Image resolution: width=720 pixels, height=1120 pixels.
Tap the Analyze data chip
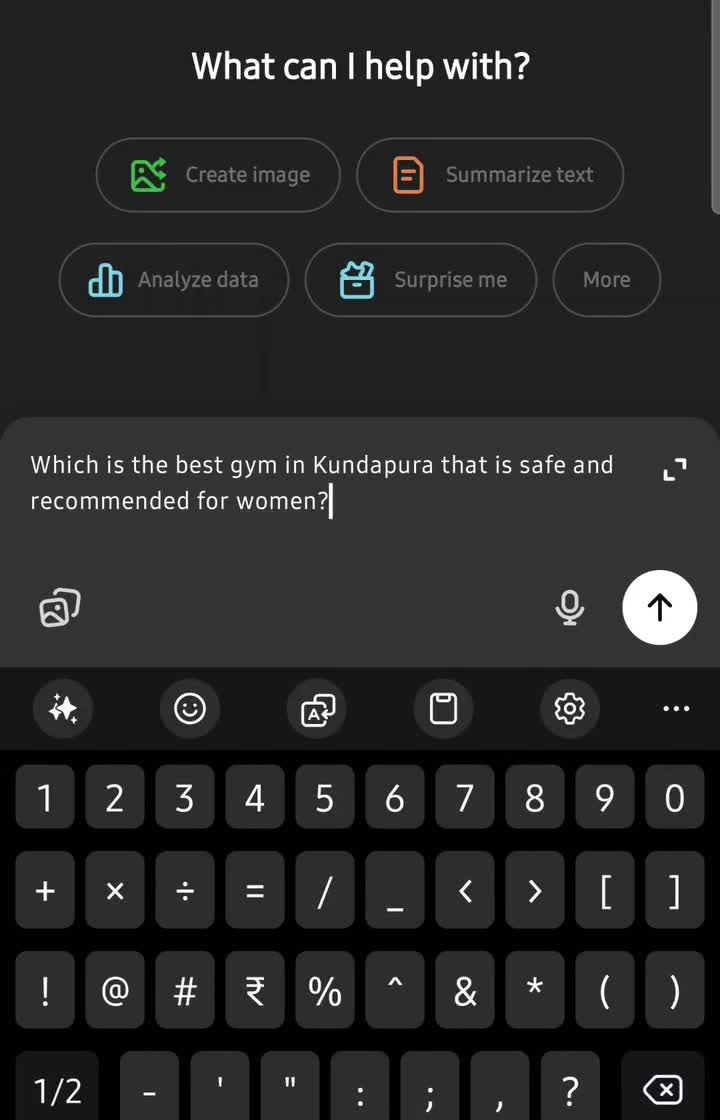pos(174,280)
